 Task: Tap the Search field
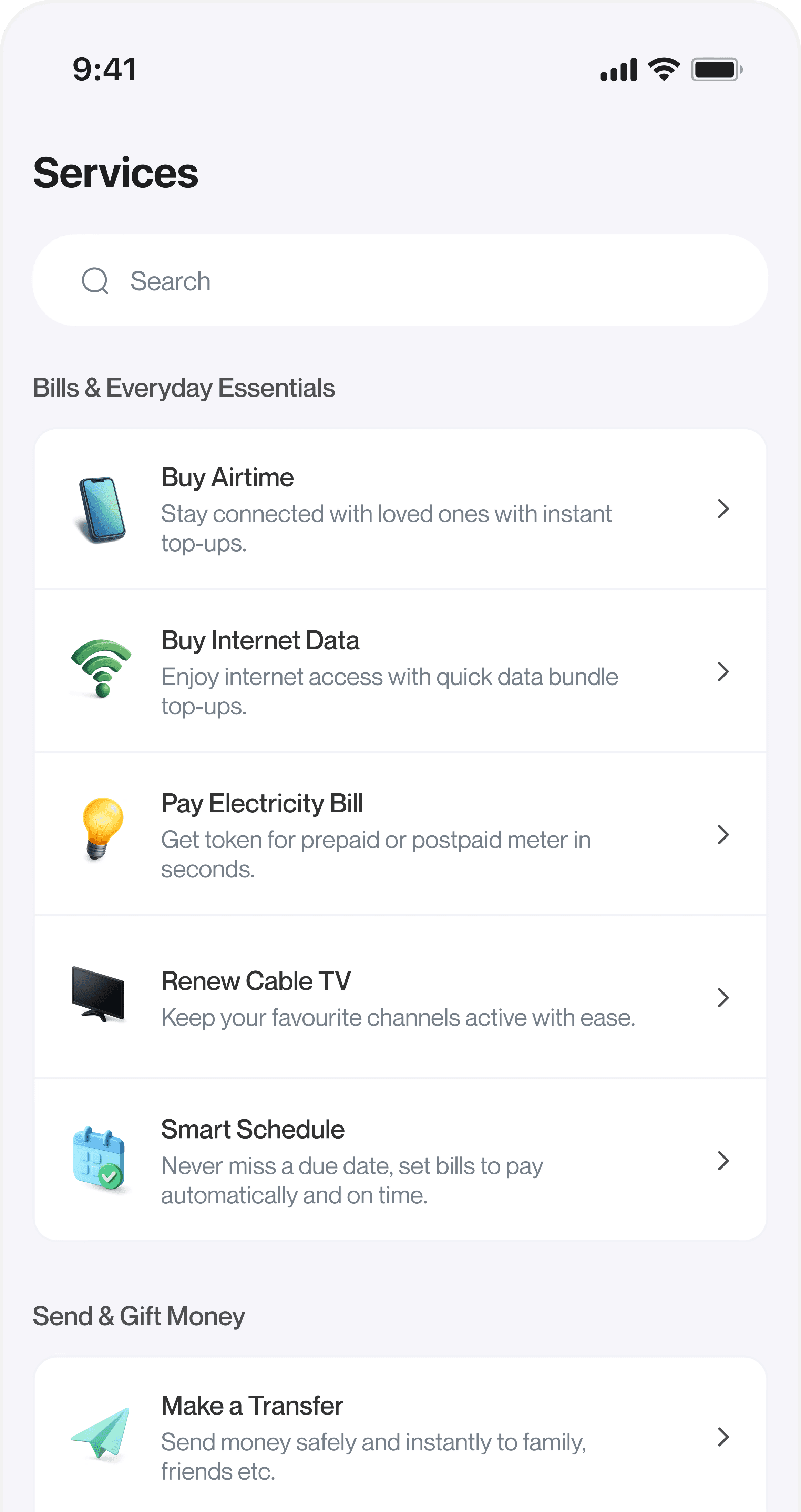tap(400, 280)
